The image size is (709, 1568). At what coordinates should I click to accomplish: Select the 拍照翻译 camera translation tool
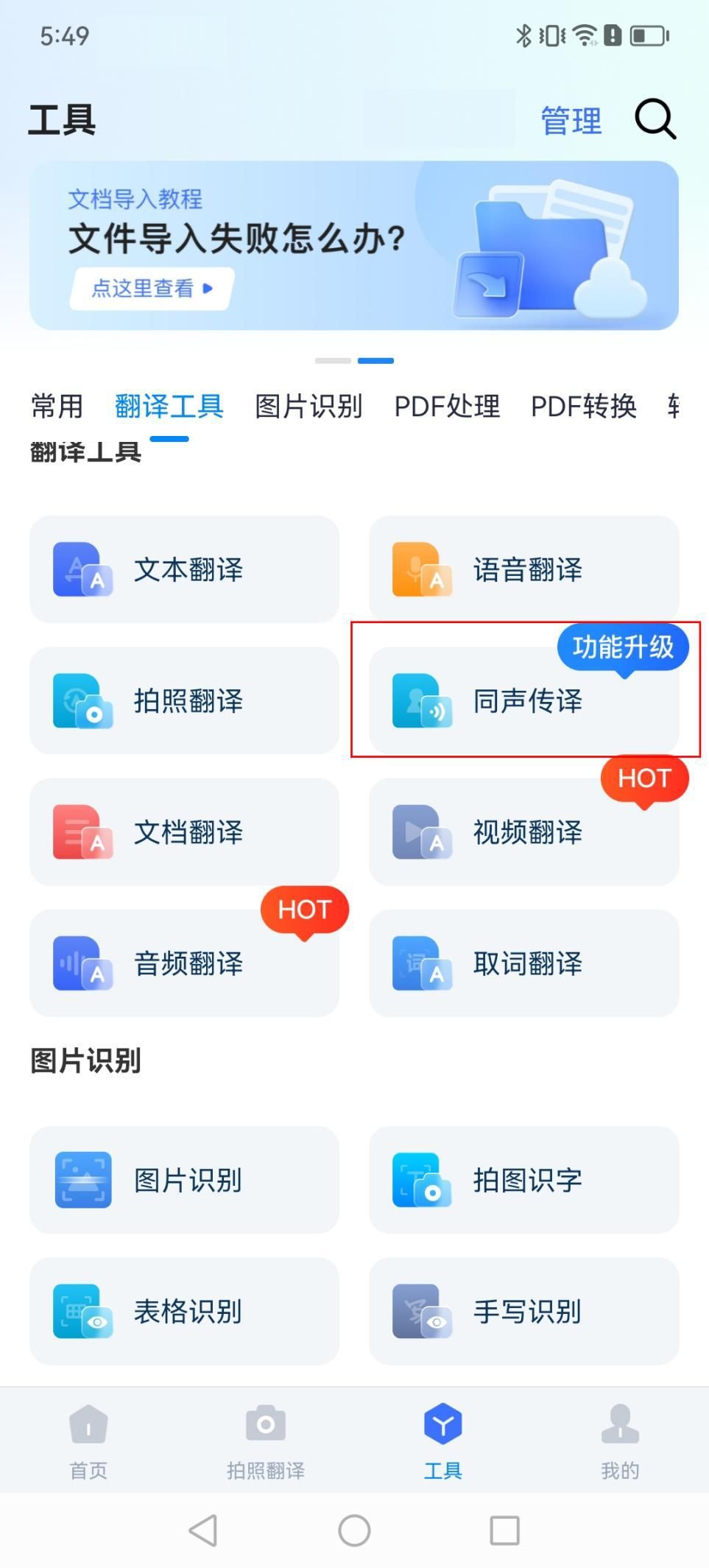pyautogui.click(x=184, y=700)
